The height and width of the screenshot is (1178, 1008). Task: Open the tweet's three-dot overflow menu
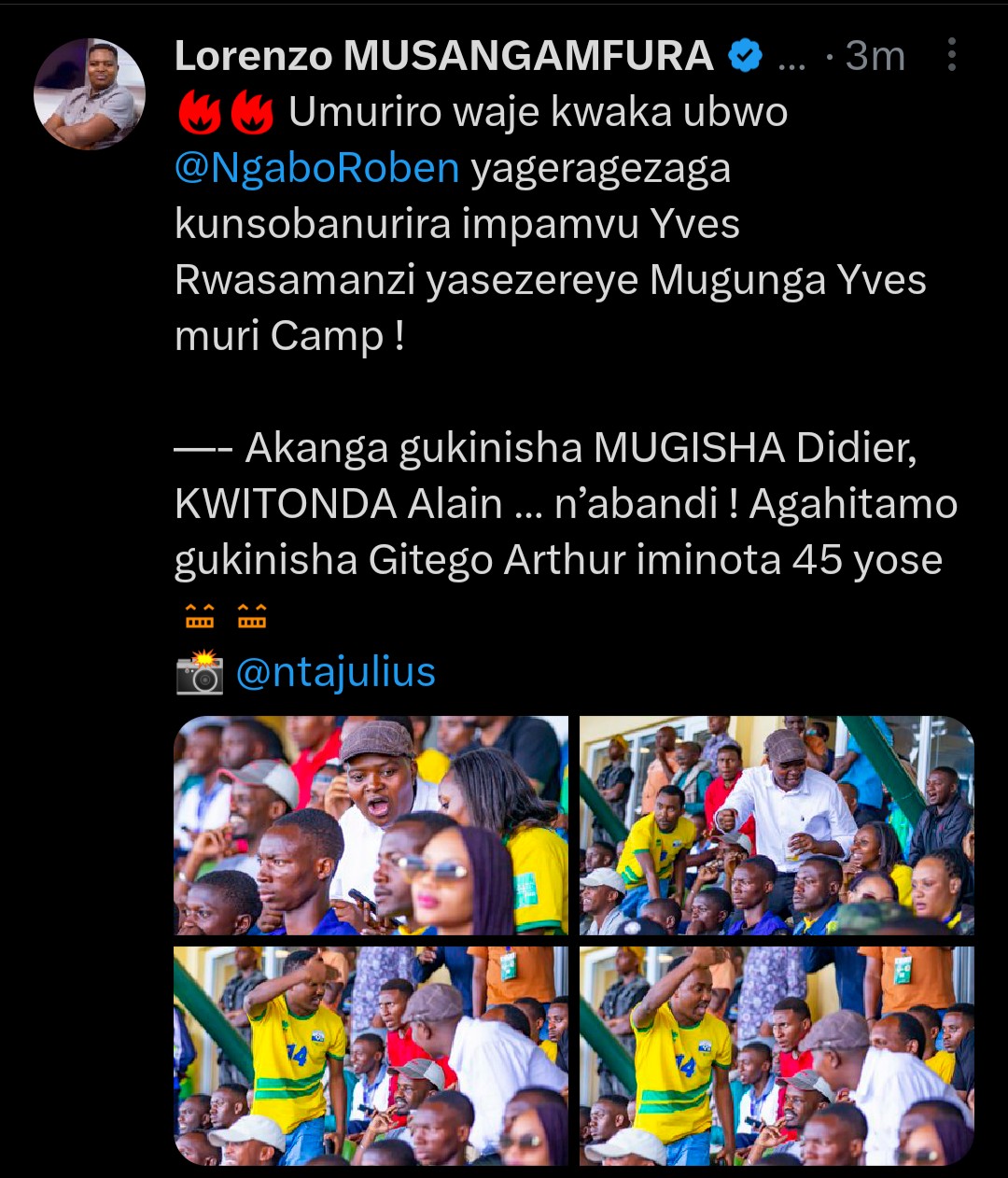(951, 56)
